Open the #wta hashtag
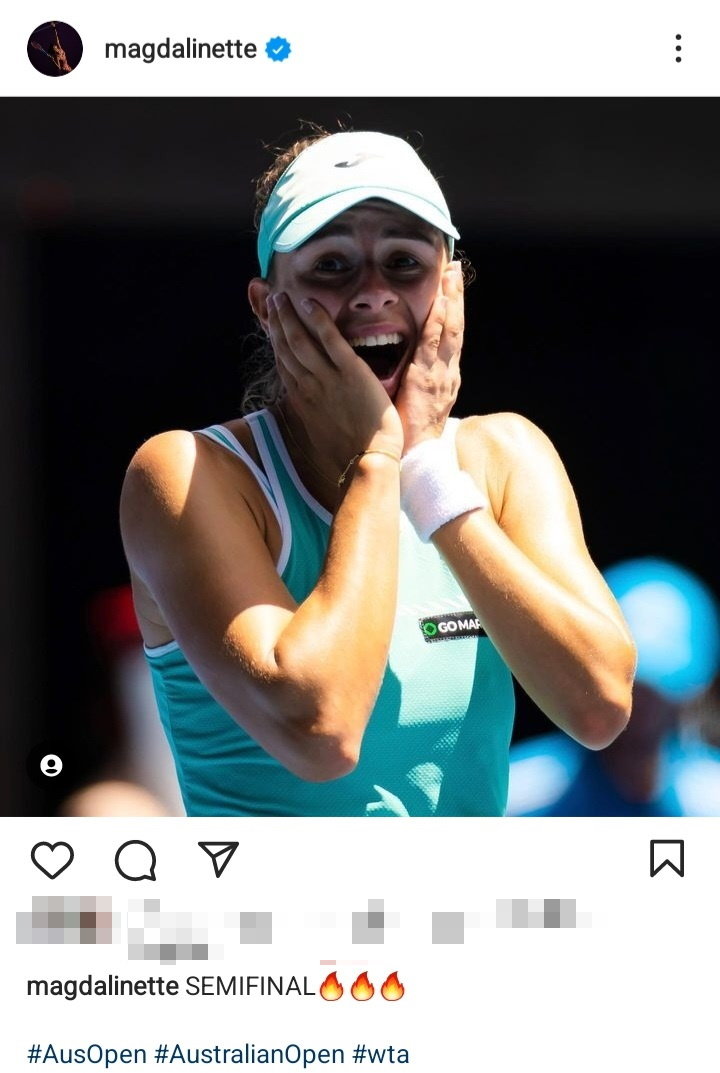 [381, 1054]
